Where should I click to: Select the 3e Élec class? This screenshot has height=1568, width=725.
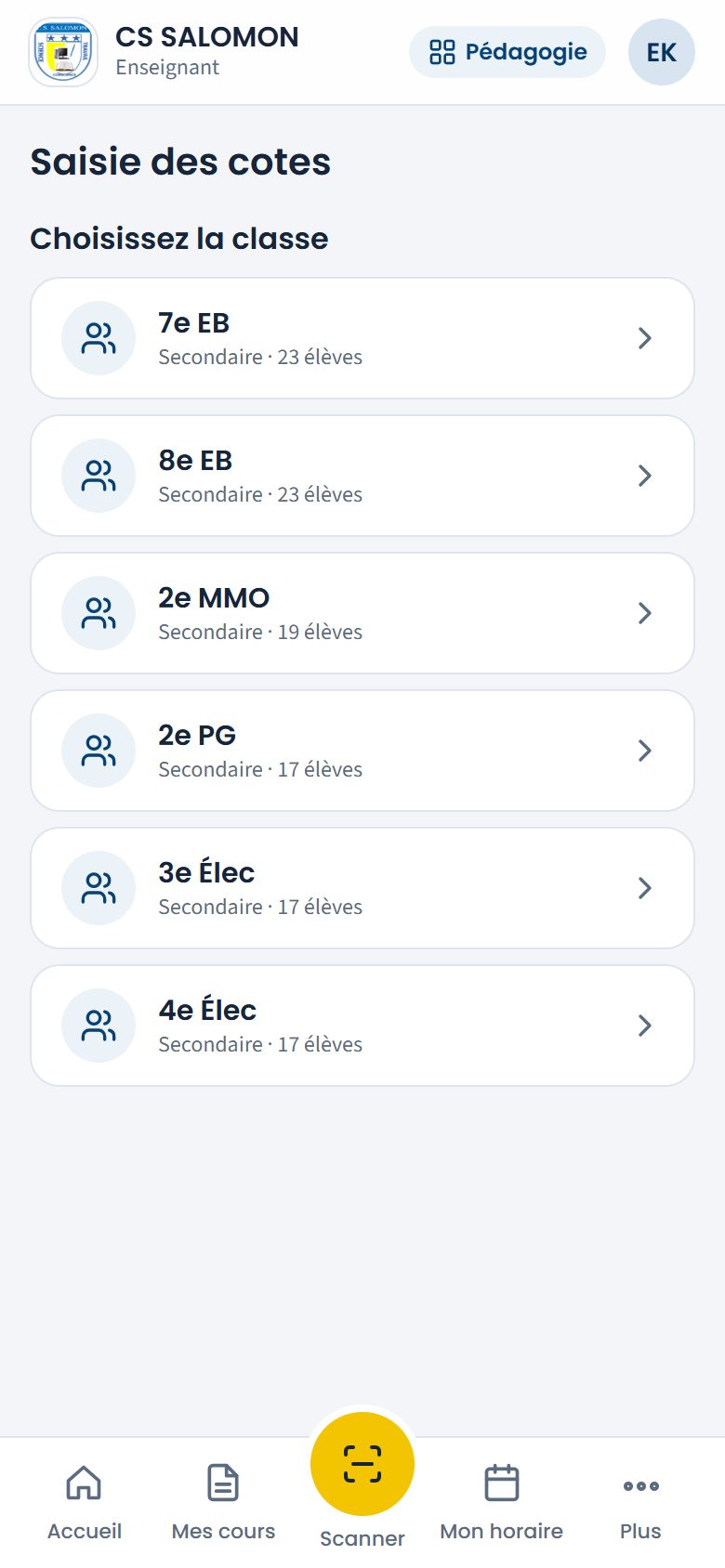(362, 888)
